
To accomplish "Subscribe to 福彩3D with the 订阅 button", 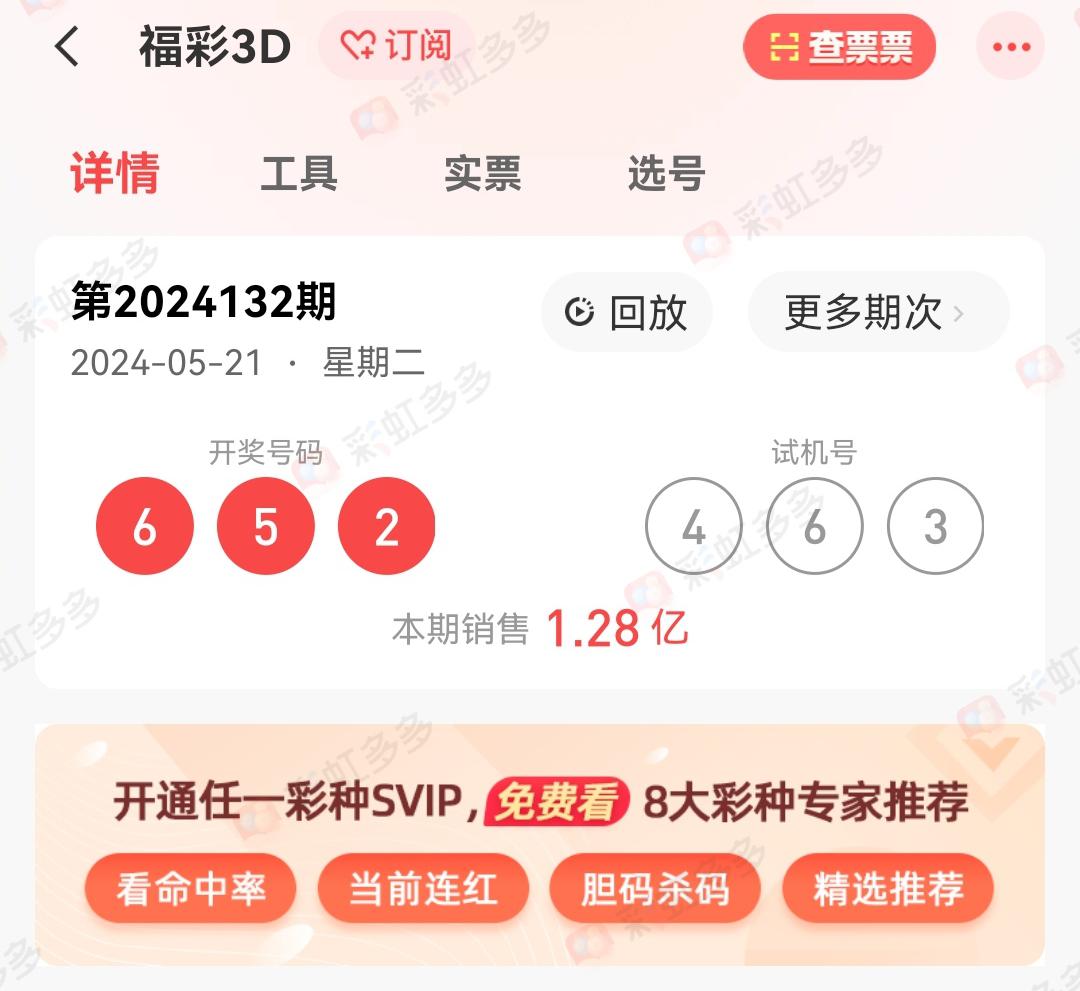I will [x=396, y=46].
